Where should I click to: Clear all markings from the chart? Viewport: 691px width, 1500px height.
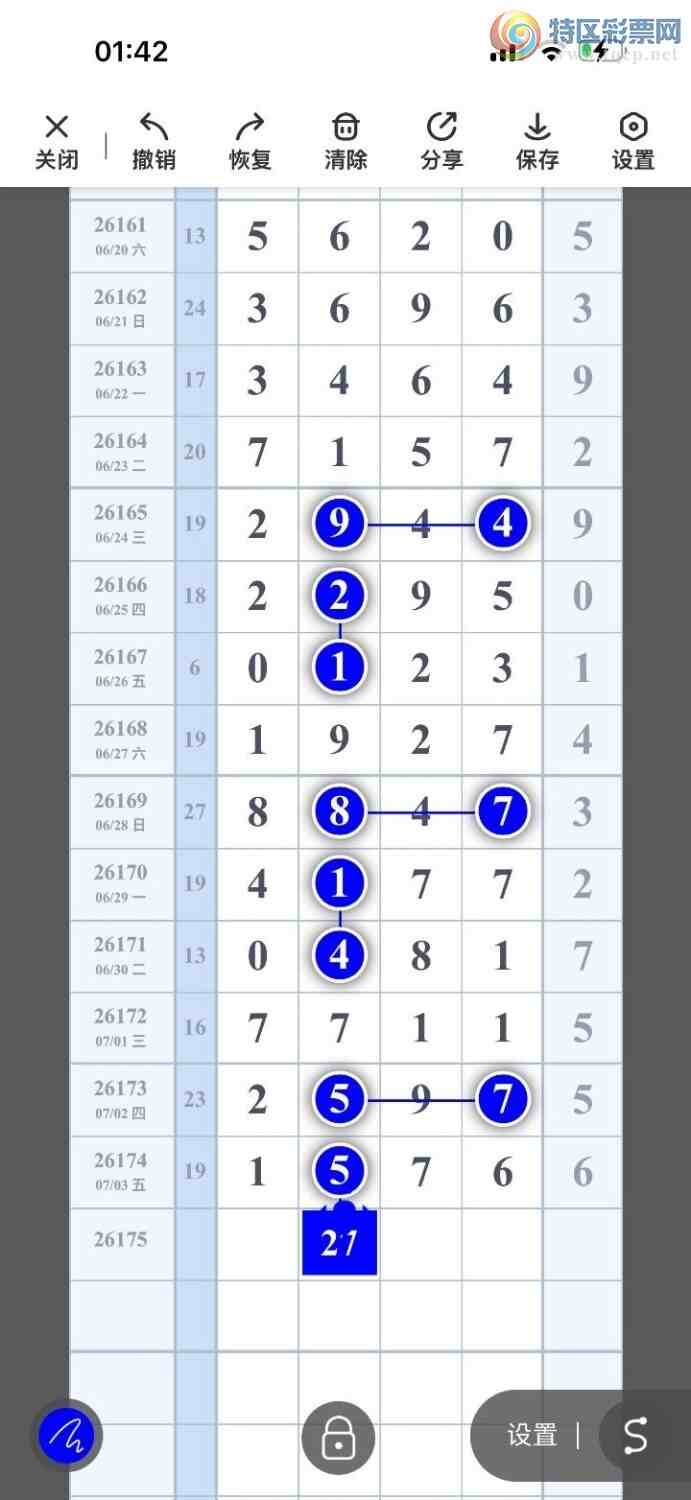[x=346, y=141]
